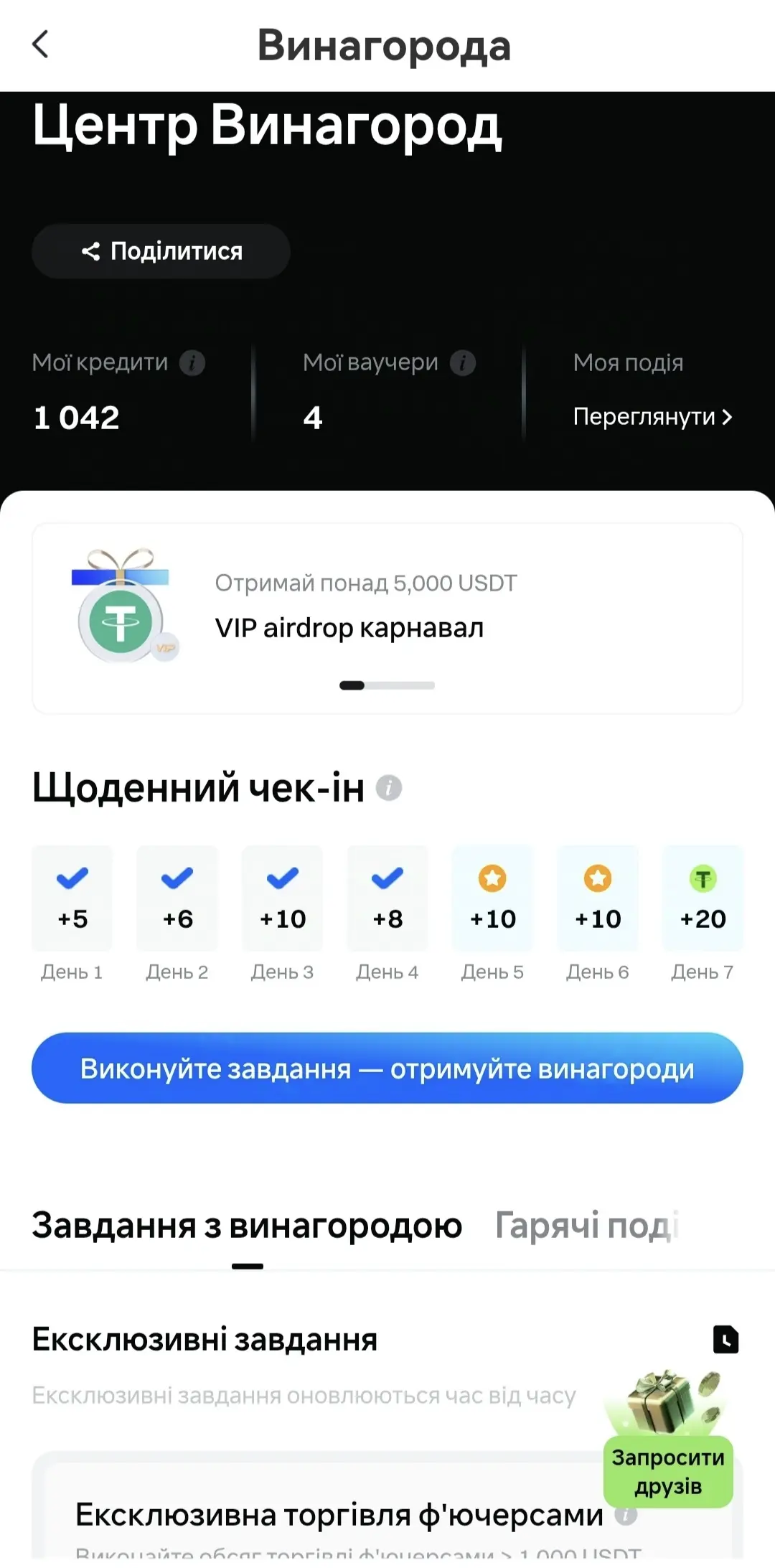This screenshot has width=775, height=1568.
Task: Expand the VIP airdrop карнавал banner
Action: [387, 617]
